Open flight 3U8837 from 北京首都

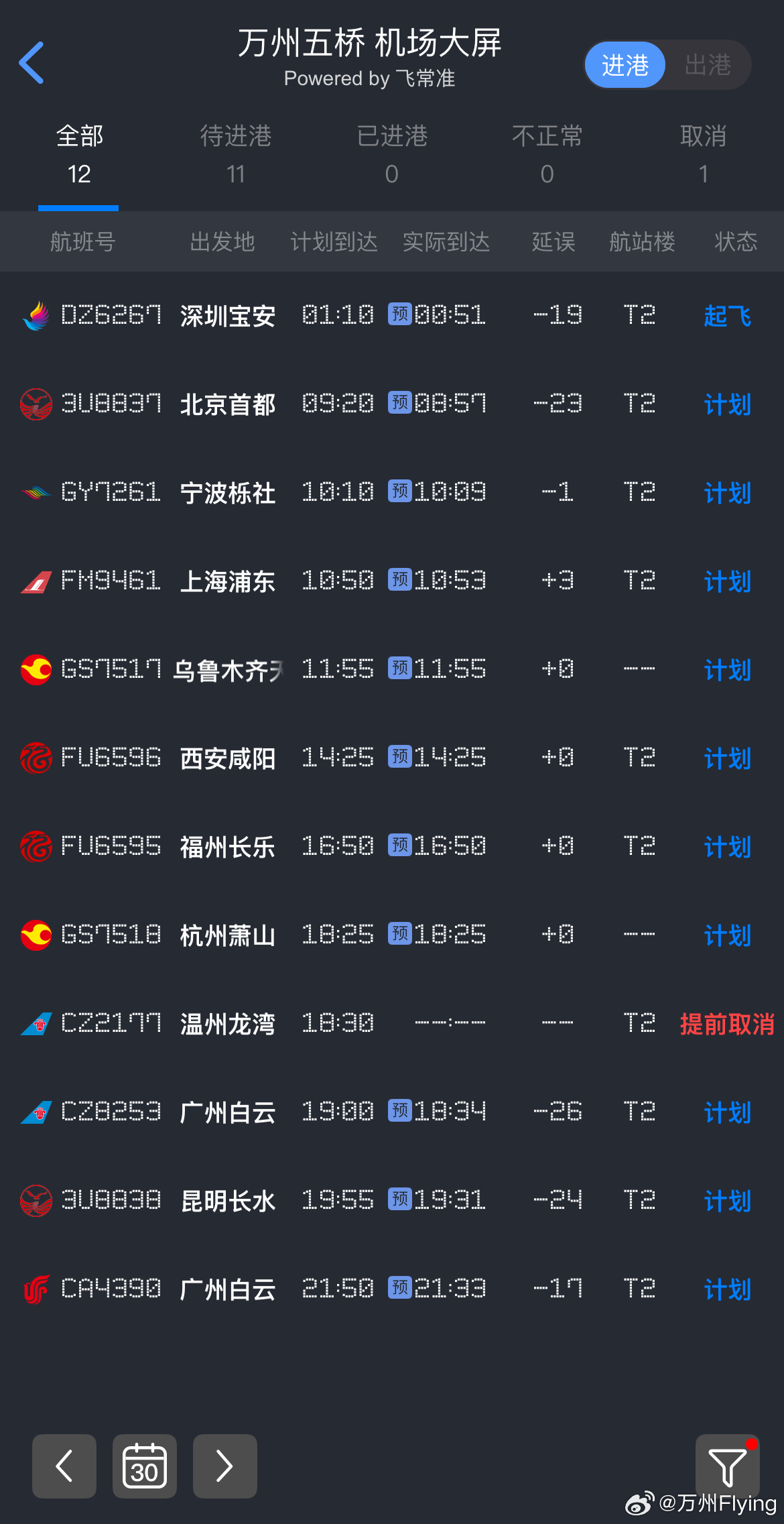point(392,404)
